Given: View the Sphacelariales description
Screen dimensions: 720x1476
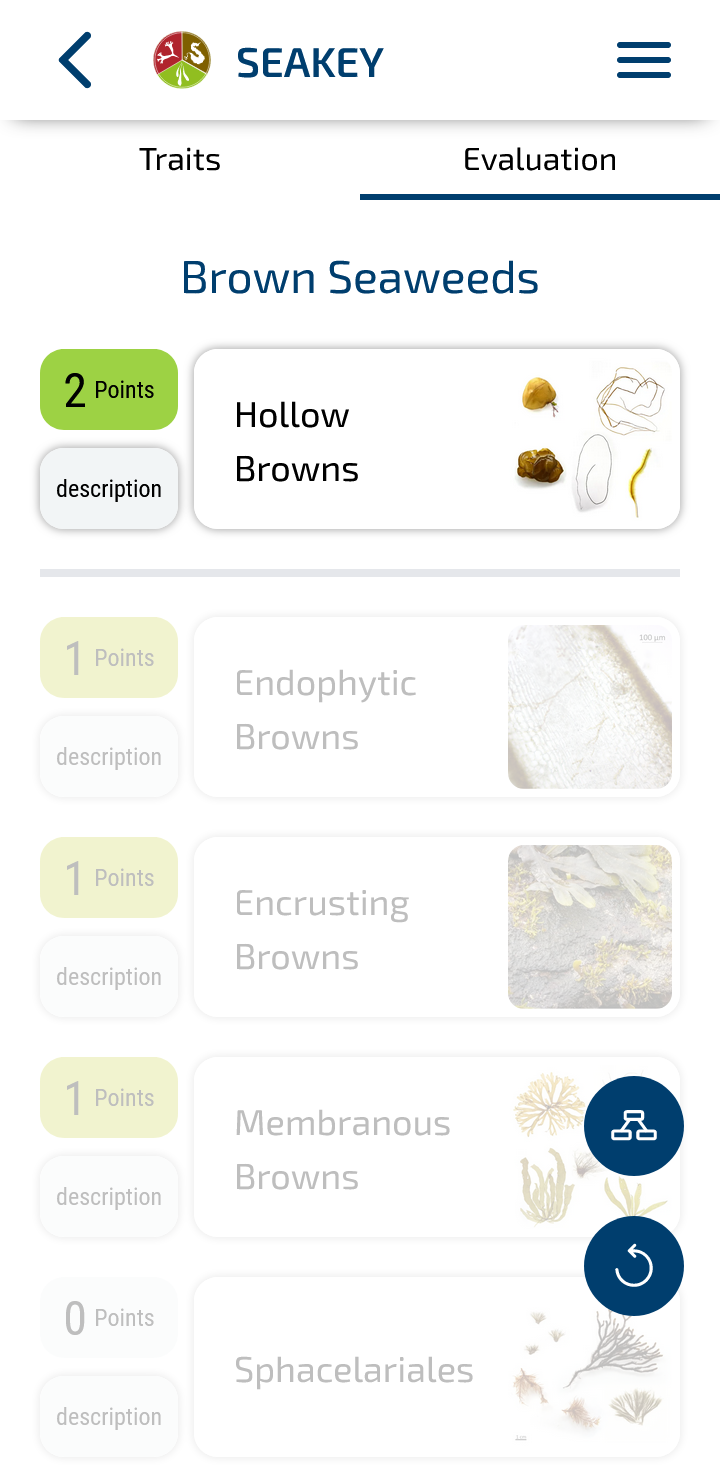Looking at the screenshot, I should pyautogui.click(x=109, y=1417).
